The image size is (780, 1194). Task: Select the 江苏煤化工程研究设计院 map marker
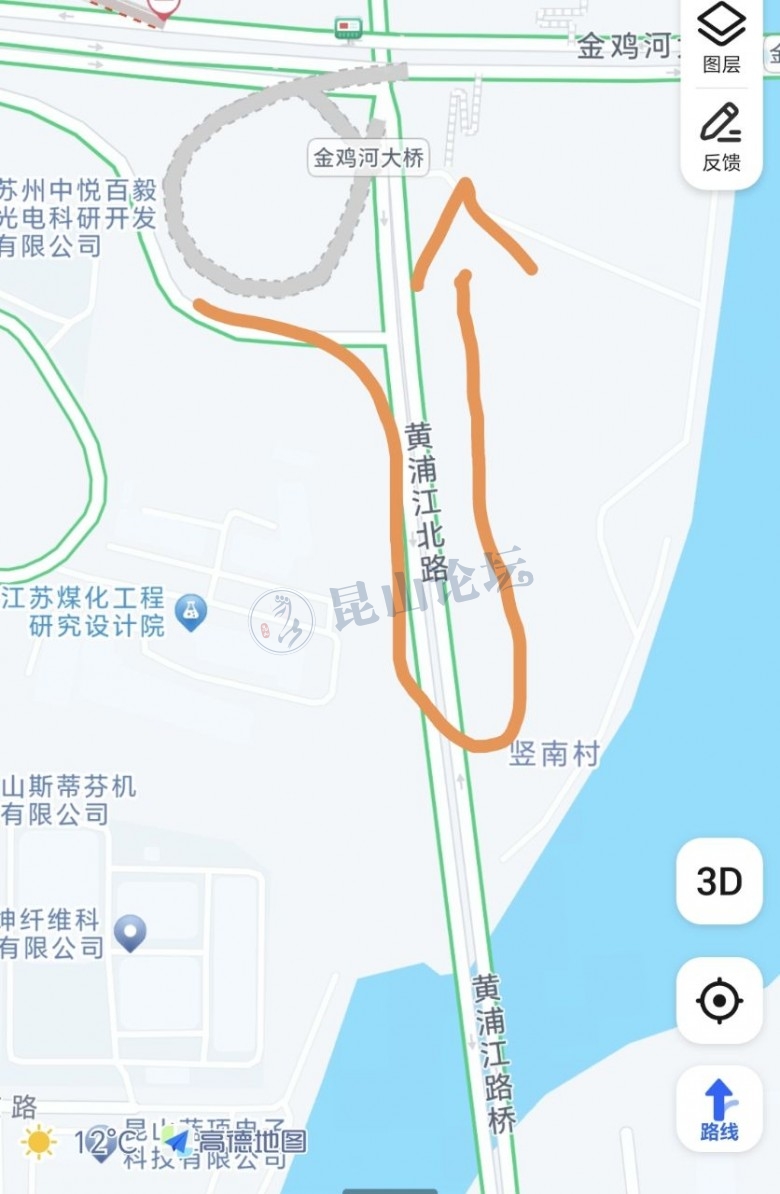[190, 611]
